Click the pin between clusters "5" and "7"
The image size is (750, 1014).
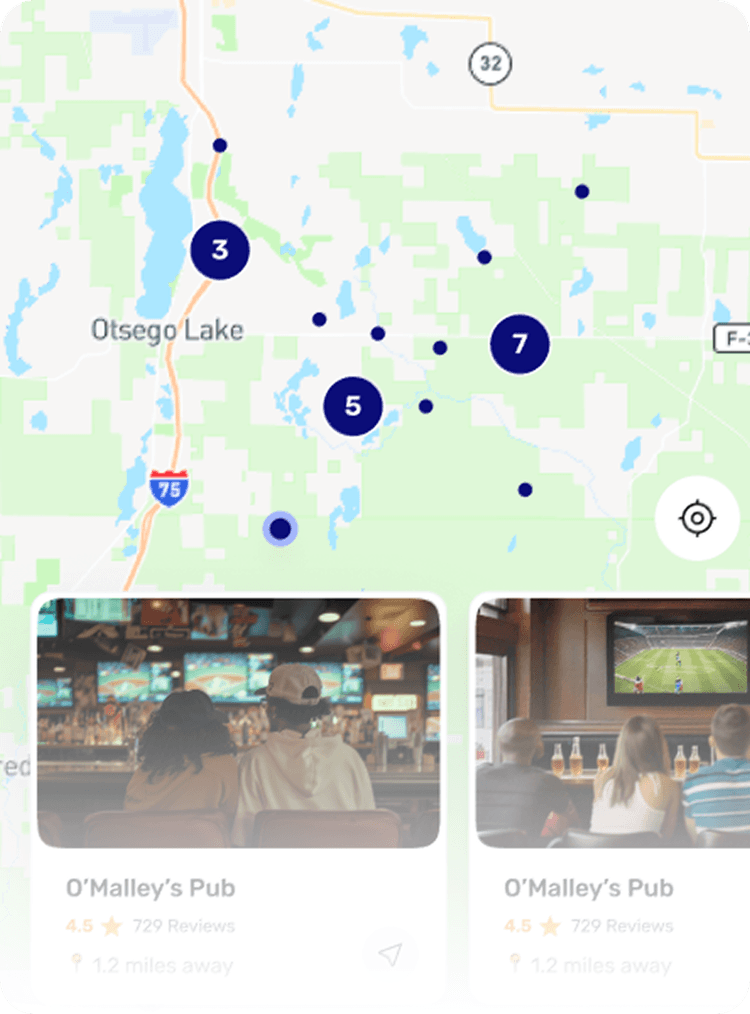pyautogui.click(x=427, y=404)
